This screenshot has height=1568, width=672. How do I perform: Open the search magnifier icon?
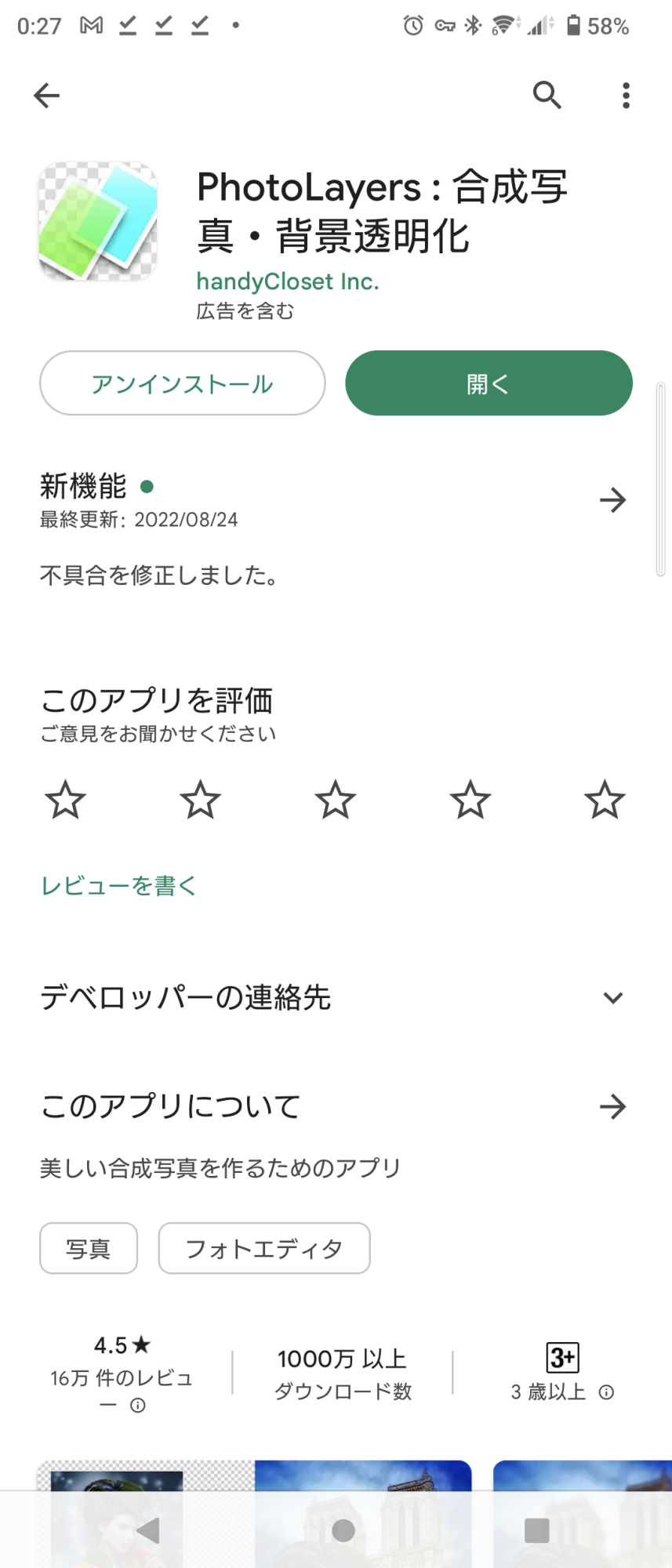547,96
